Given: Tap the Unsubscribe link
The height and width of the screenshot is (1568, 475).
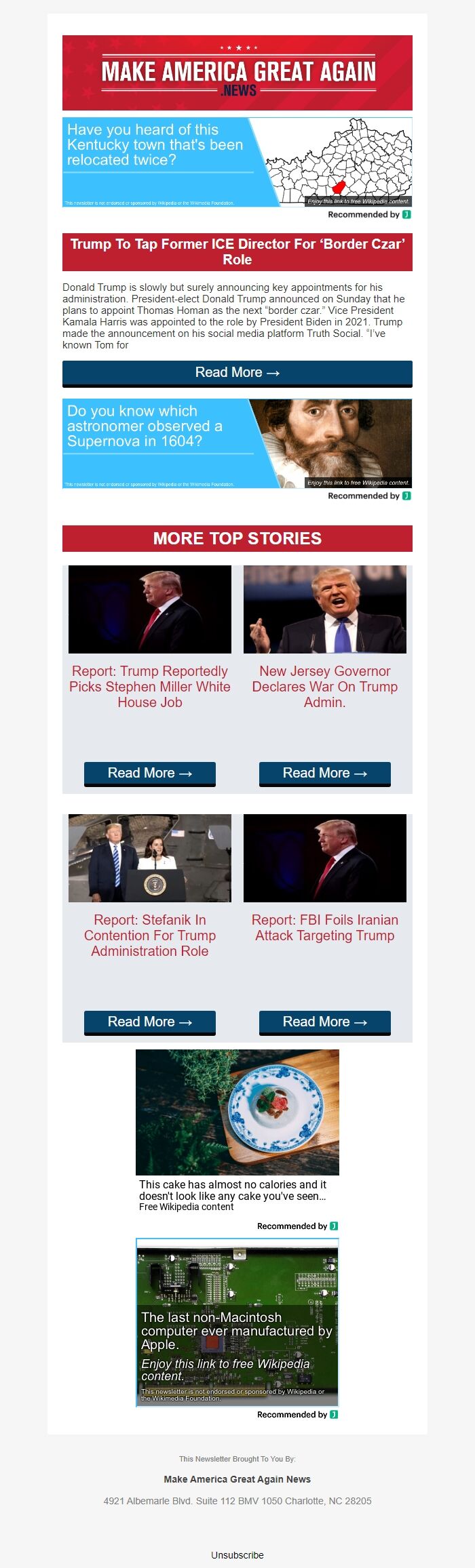Looking at the screenshot, I should click(237, 1554).
